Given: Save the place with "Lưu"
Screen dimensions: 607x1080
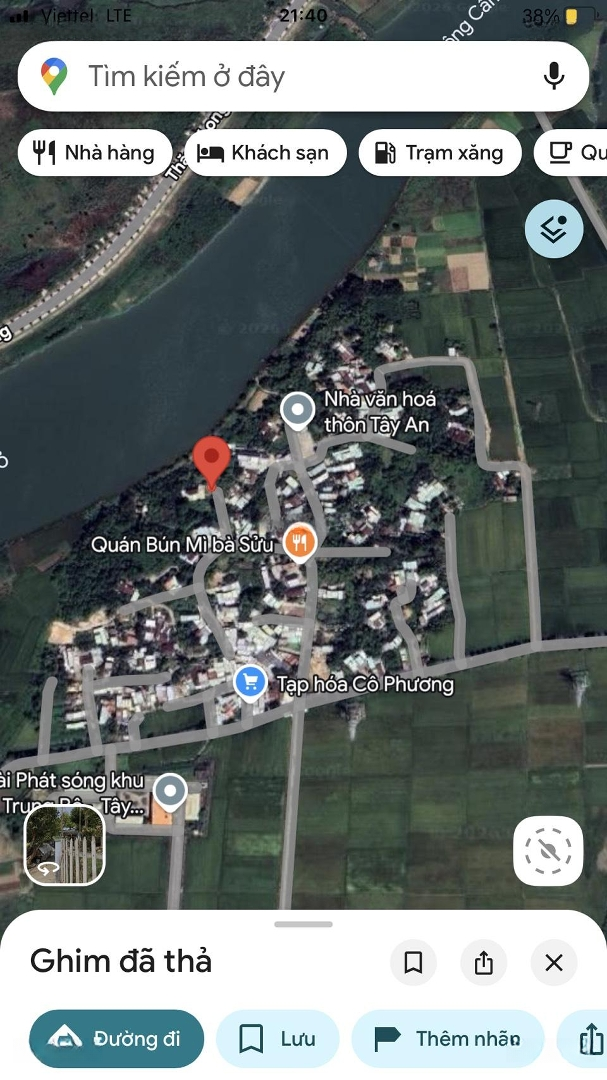Looking at the screenshot, I should (278, 1039).
